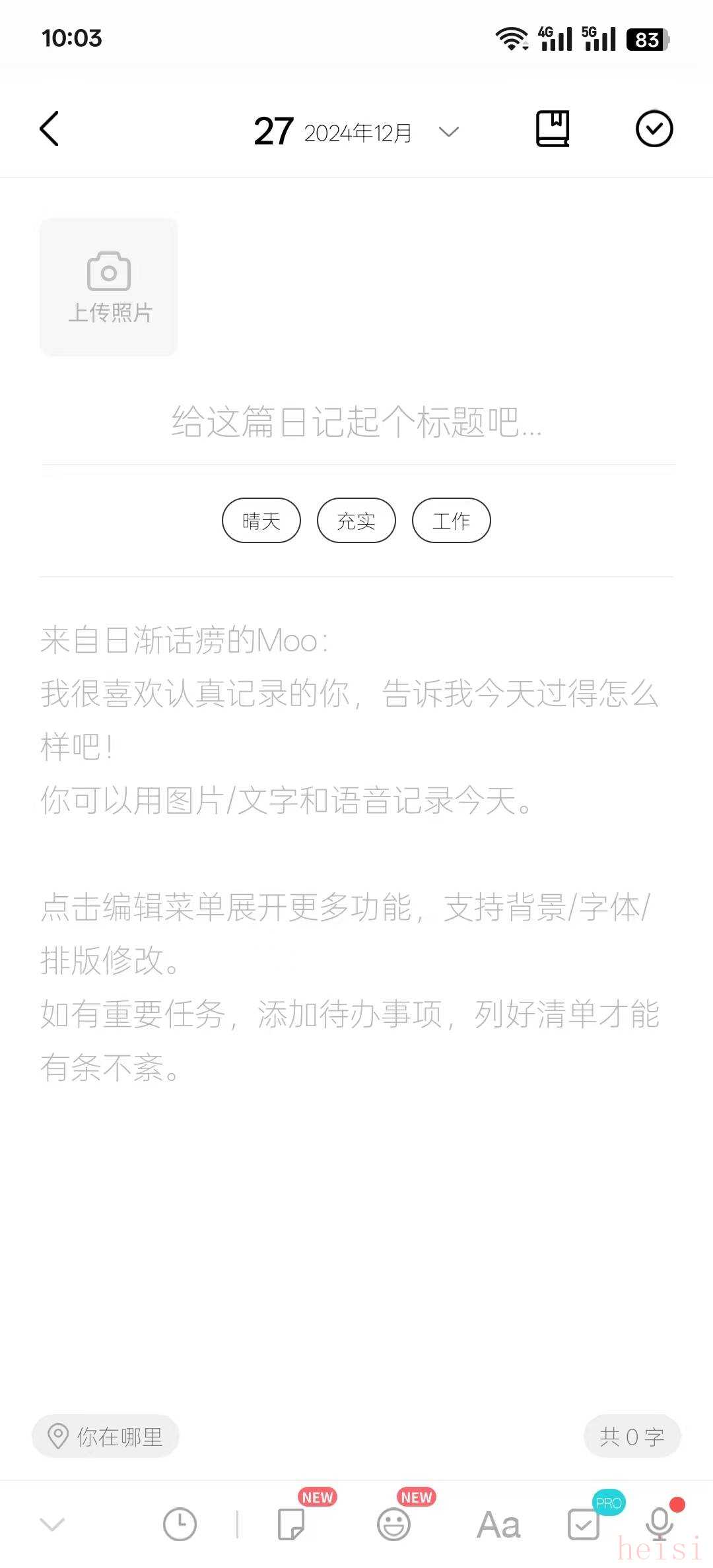Add a to-do checklist item
Screen dimensions: 713x1568
584,1524
